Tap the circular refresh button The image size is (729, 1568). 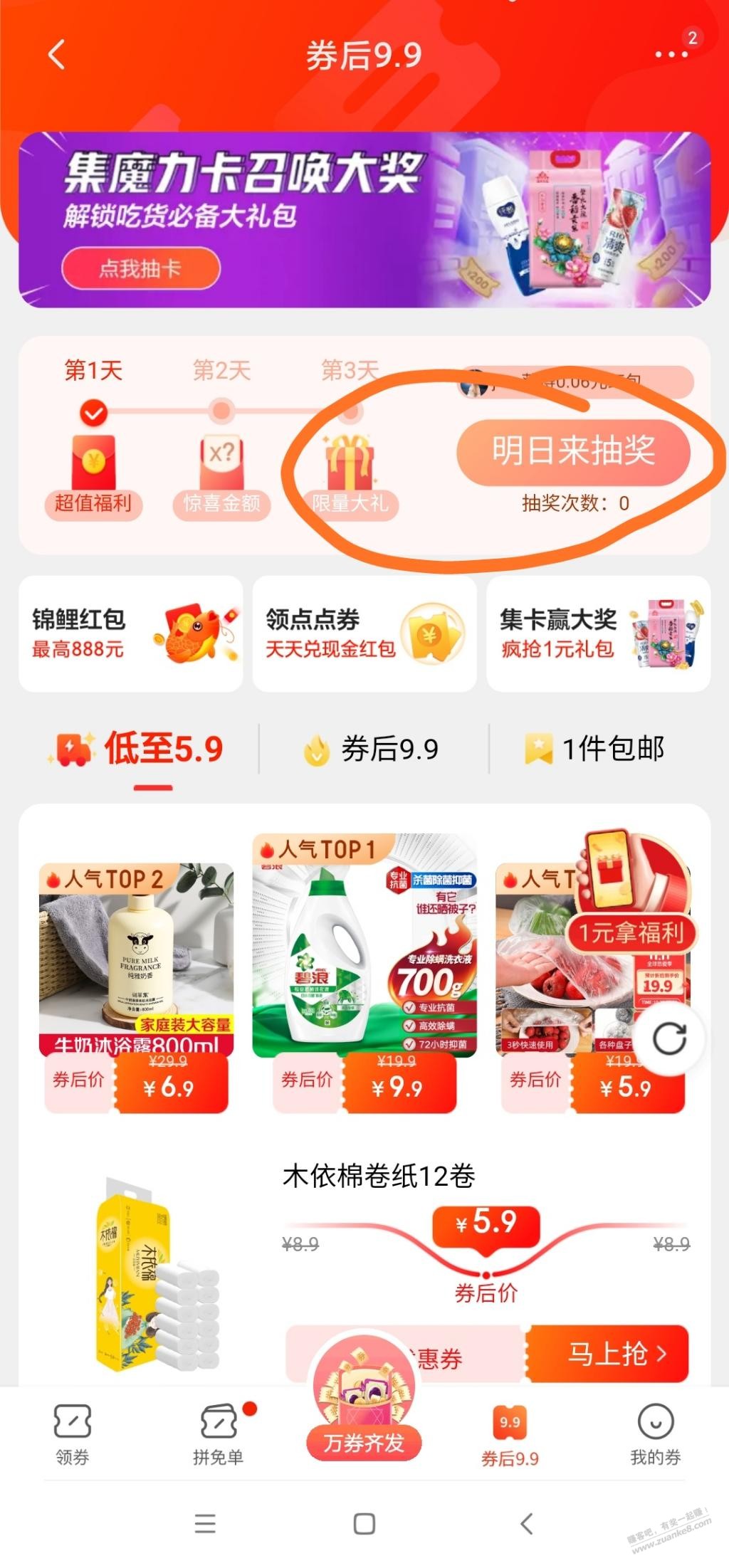point(669,1039)
